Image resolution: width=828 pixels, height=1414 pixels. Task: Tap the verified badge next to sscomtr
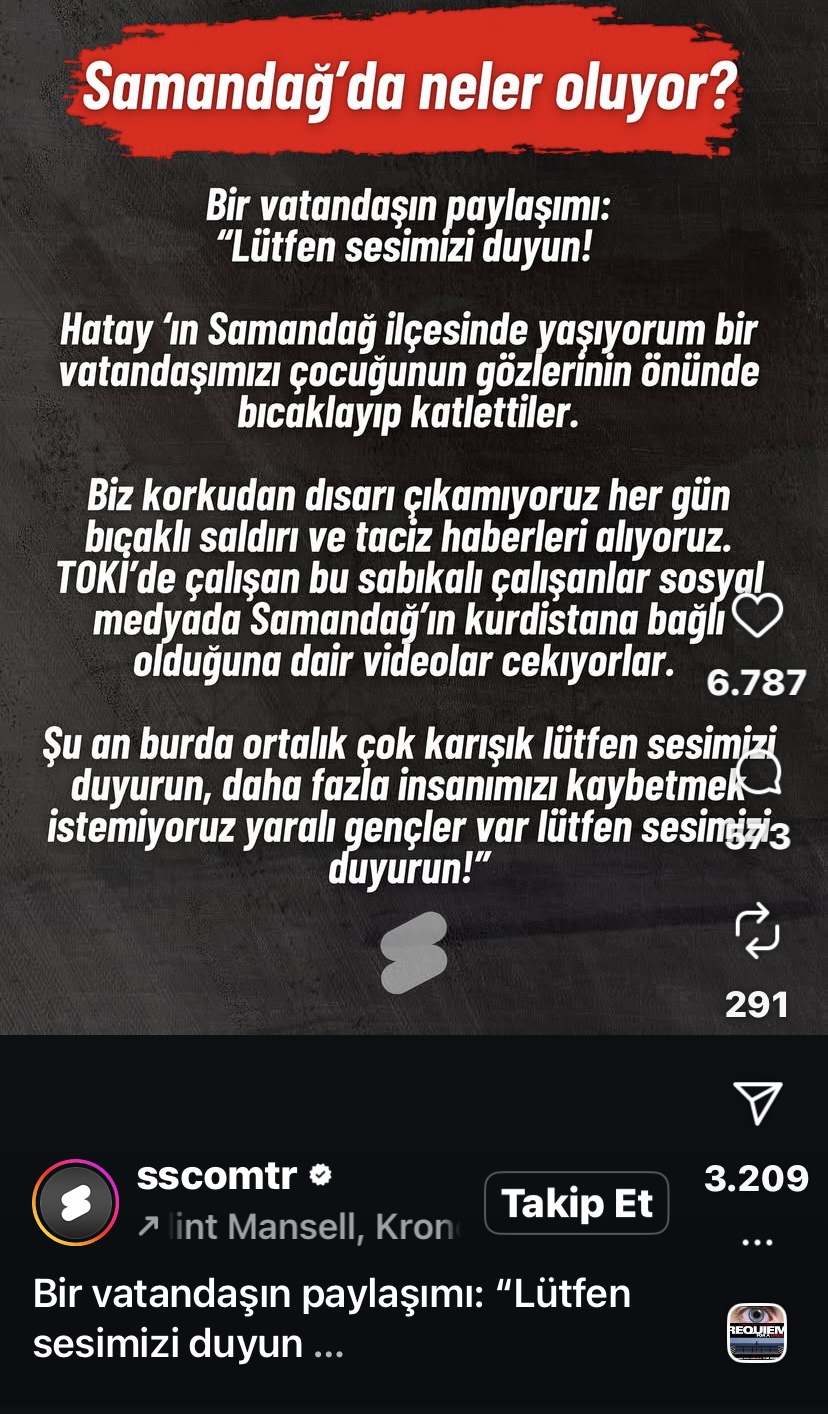pyautogui.click(x=319, y=1177)
